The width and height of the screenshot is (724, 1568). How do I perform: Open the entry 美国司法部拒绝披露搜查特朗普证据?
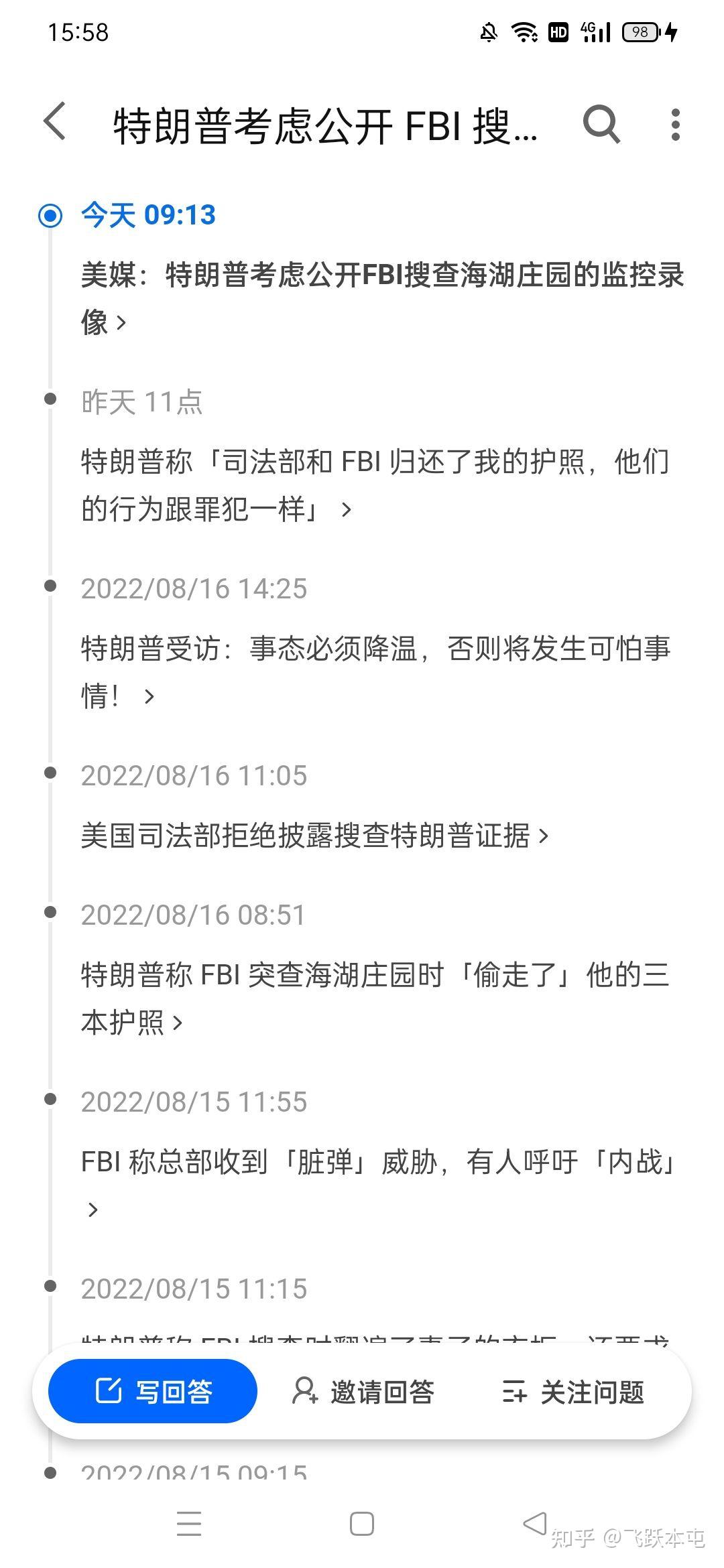[314, 836]
